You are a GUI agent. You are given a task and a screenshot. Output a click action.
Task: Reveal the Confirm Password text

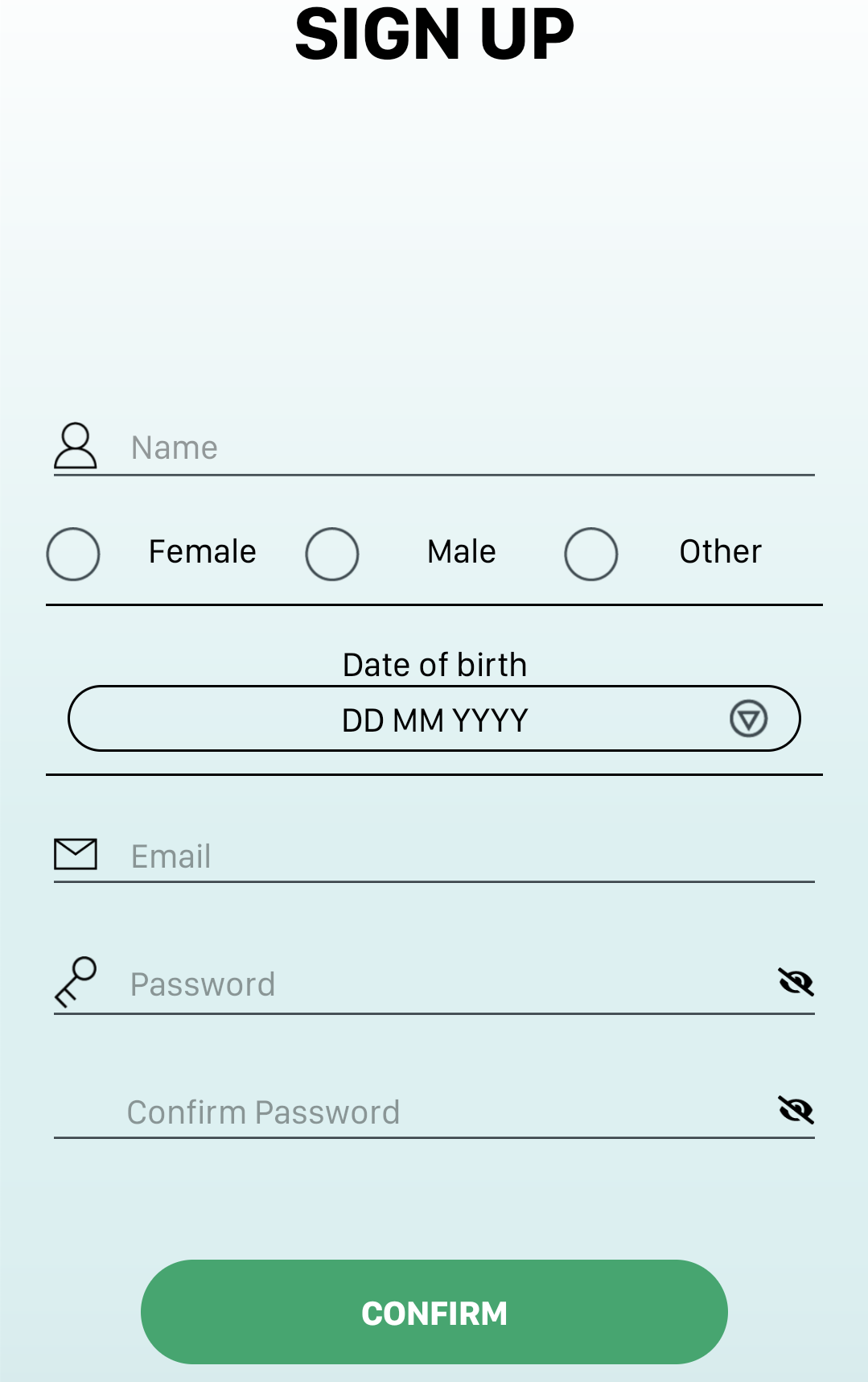click(796, 1110)
